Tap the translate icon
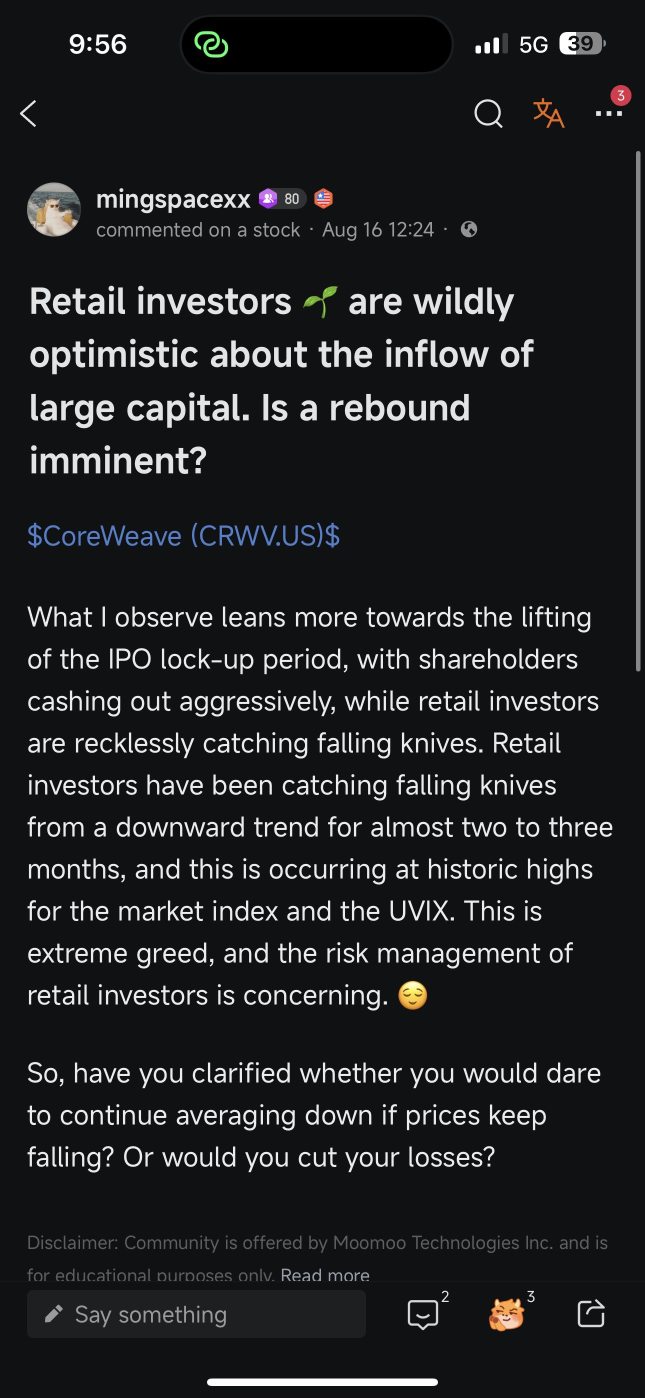Image resolution: width=645 pixels, height=1398 pixels. 548,114
